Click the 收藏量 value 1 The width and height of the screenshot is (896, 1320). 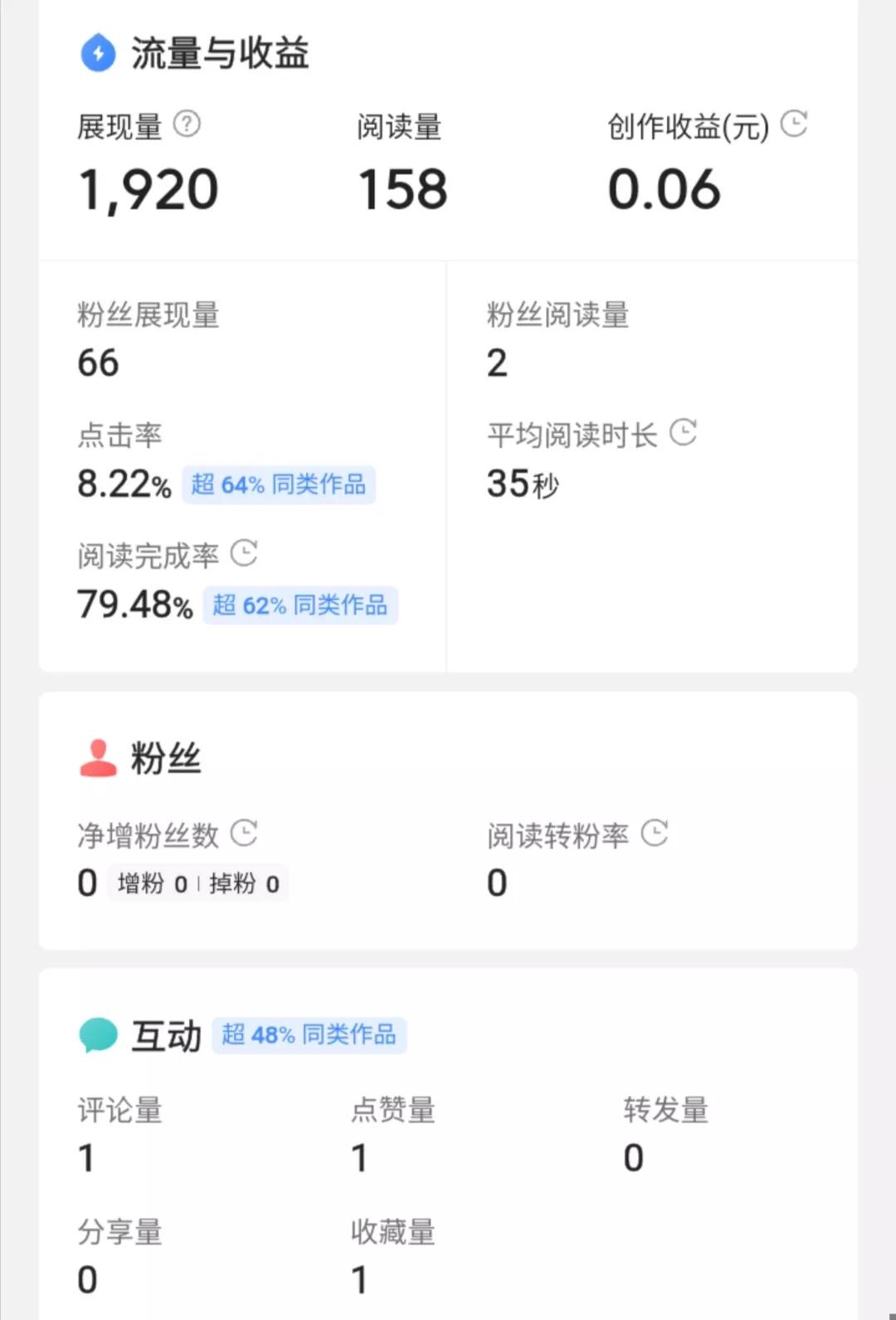tap(360, 1279)
